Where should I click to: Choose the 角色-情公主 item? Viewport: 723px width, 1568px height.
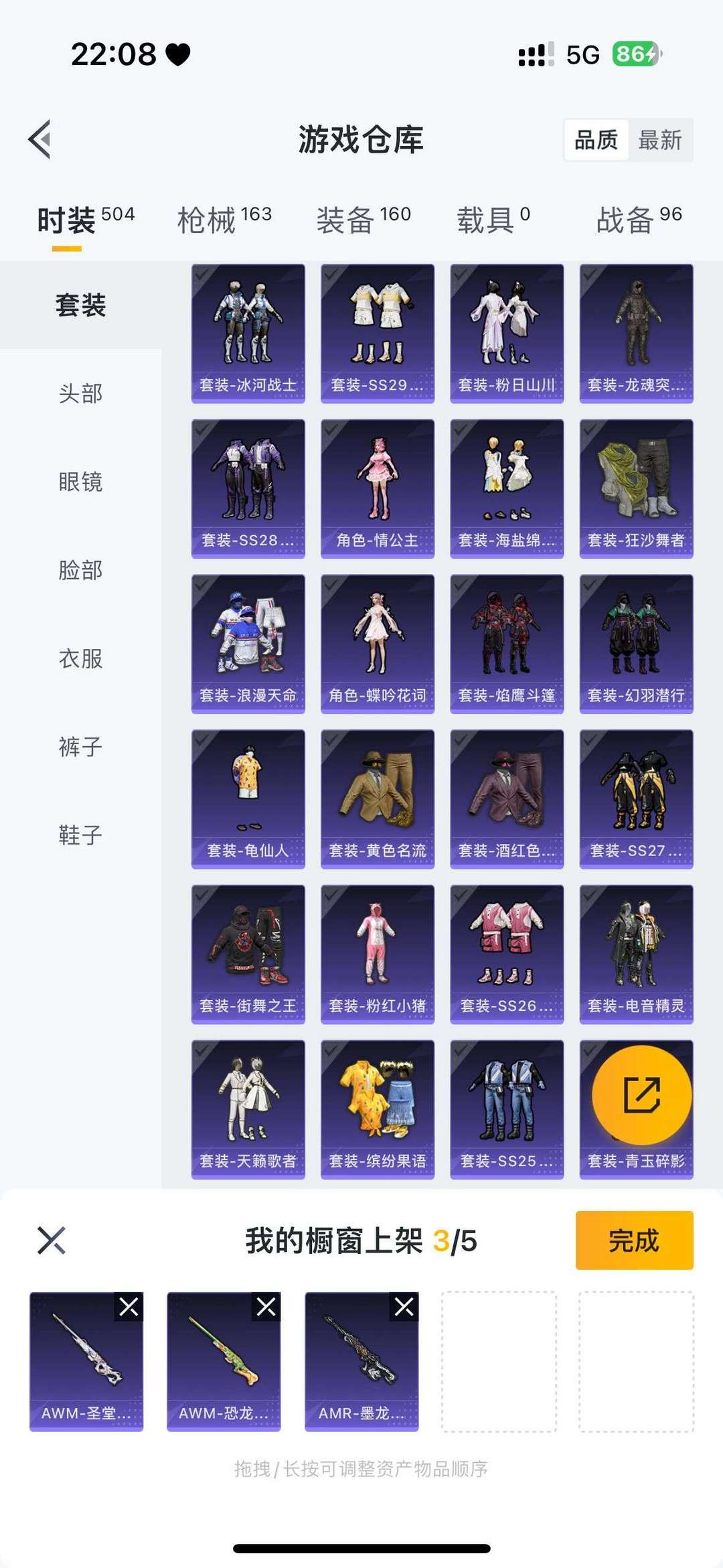pyautogui.click(x=378, y=489)
